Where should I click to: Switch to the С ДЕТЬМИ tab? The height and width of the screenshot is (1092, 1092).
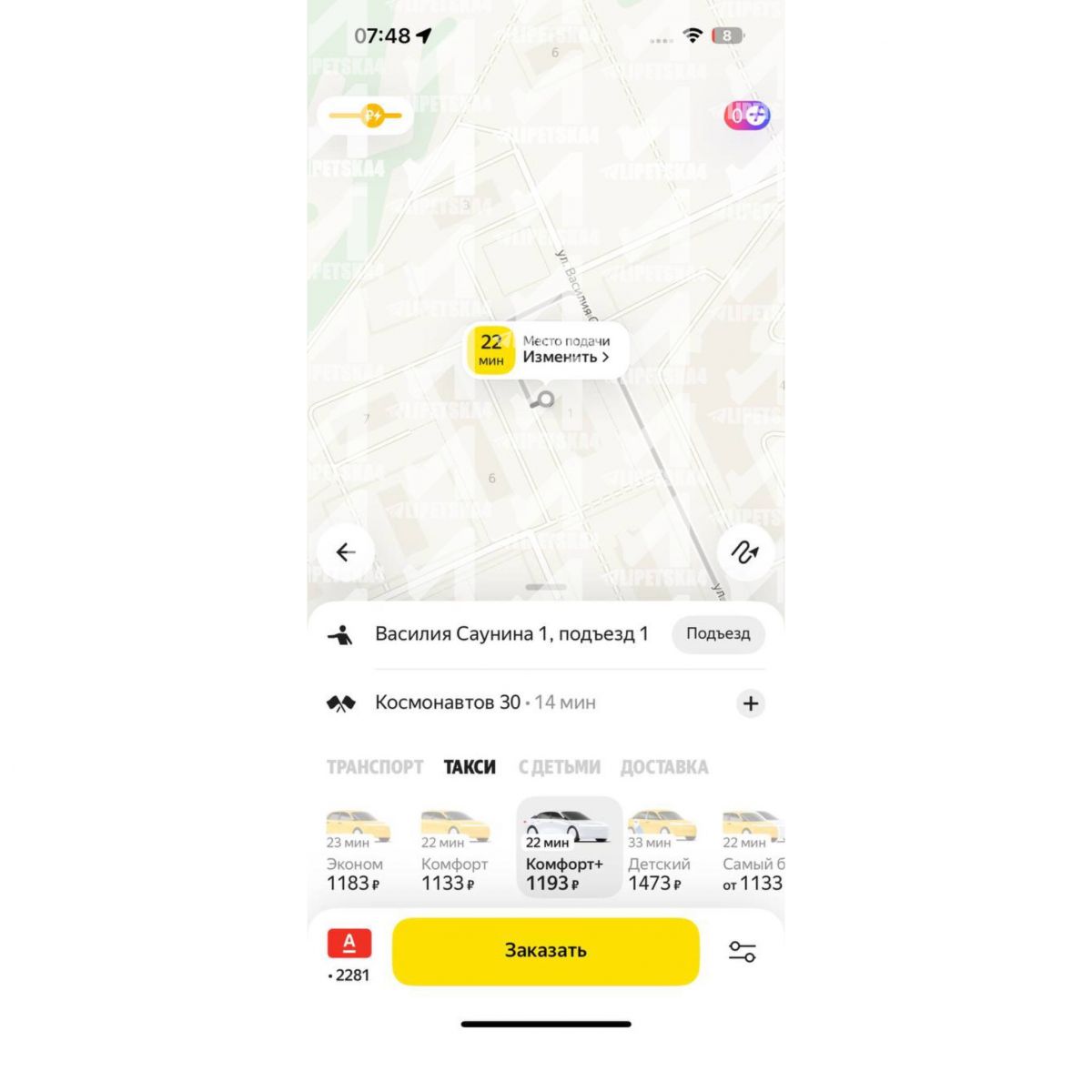[559, 767]
